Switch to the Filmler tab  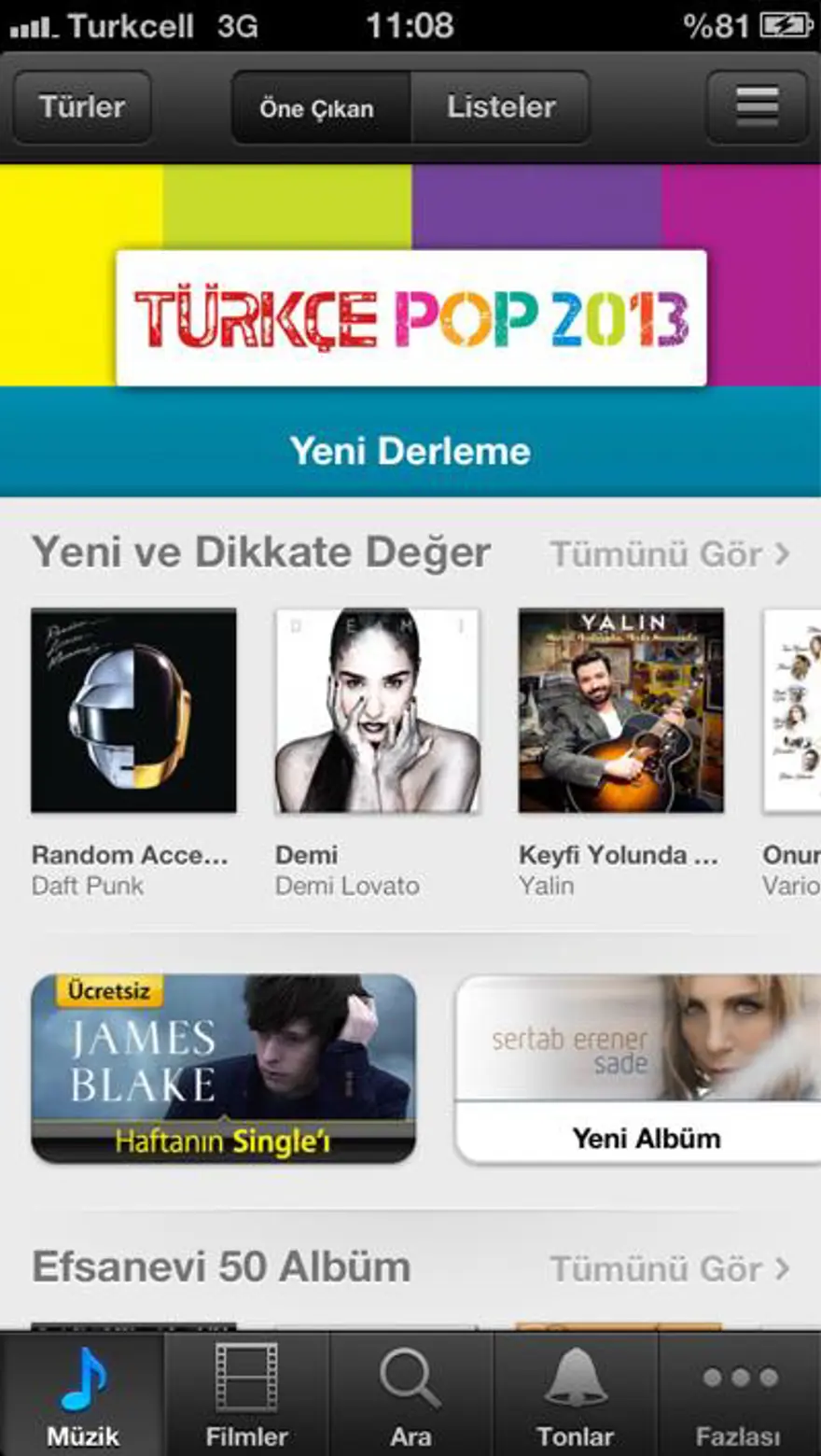tap(246, 1394)
